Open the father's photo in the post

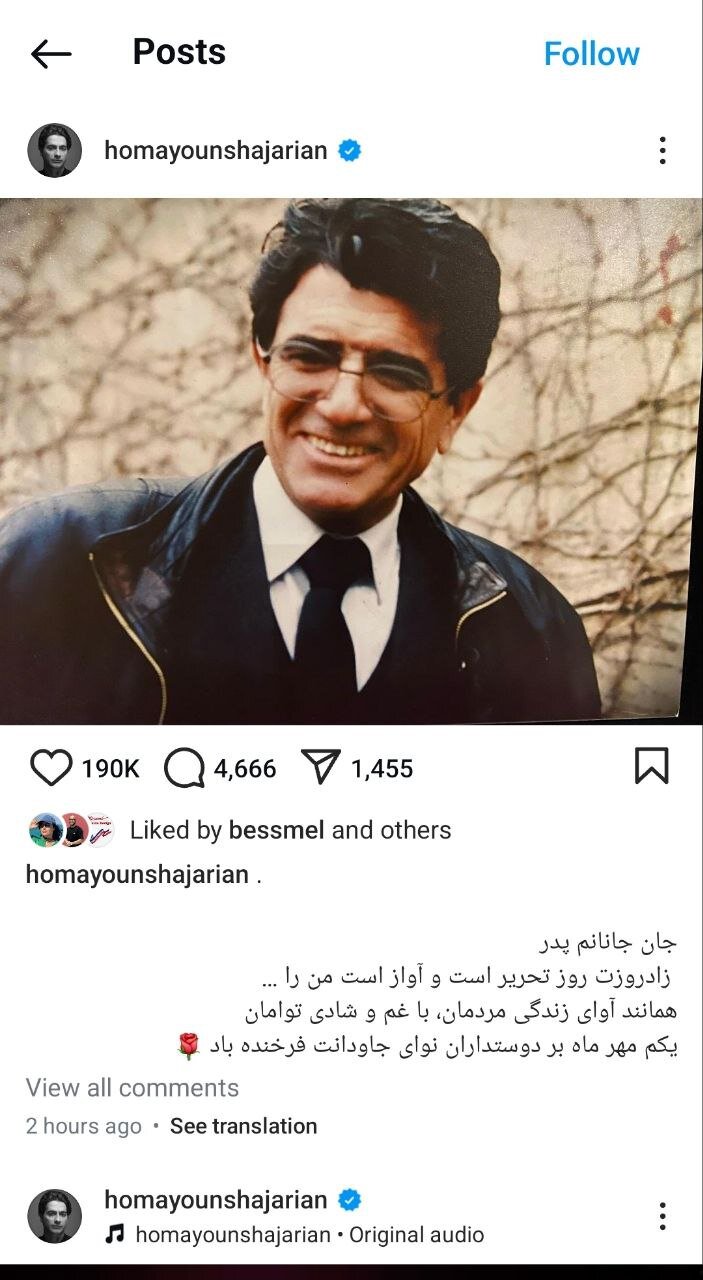(x=351, y=460)
